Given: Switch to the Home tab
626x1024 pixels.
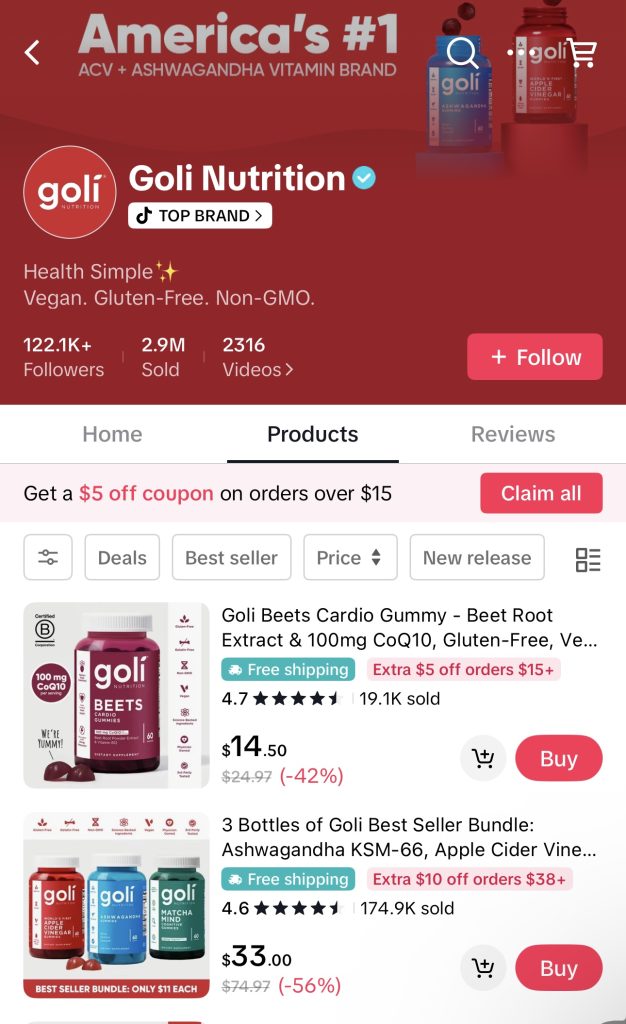Looking at the screenshot, I should pos(112,434).
